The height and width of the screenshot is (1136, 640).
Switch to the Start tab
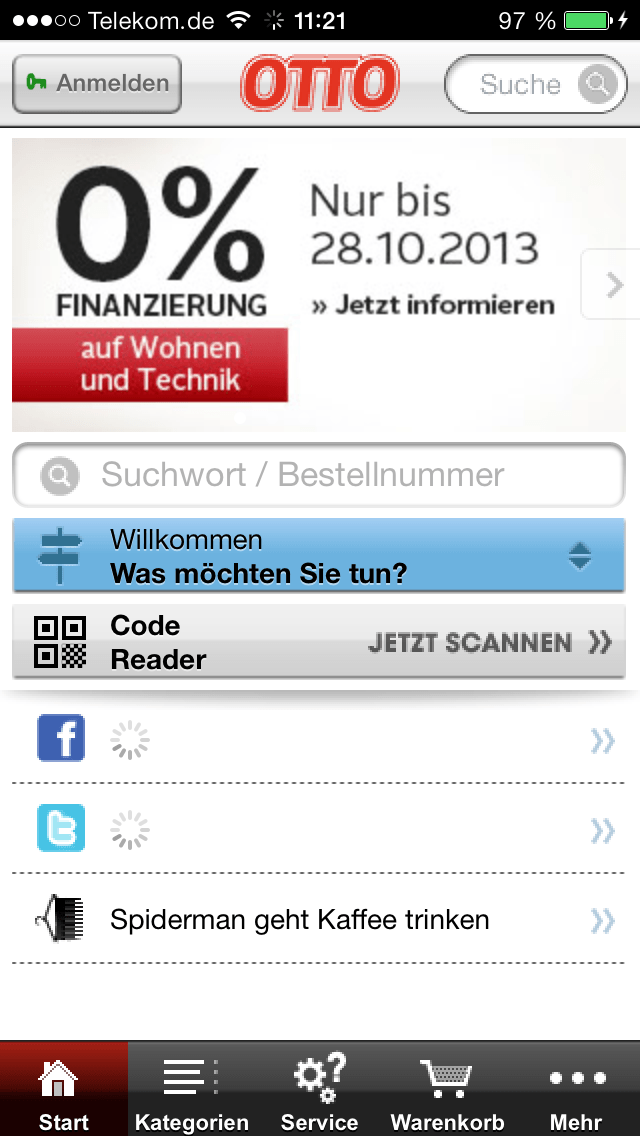click(64, 1089)
